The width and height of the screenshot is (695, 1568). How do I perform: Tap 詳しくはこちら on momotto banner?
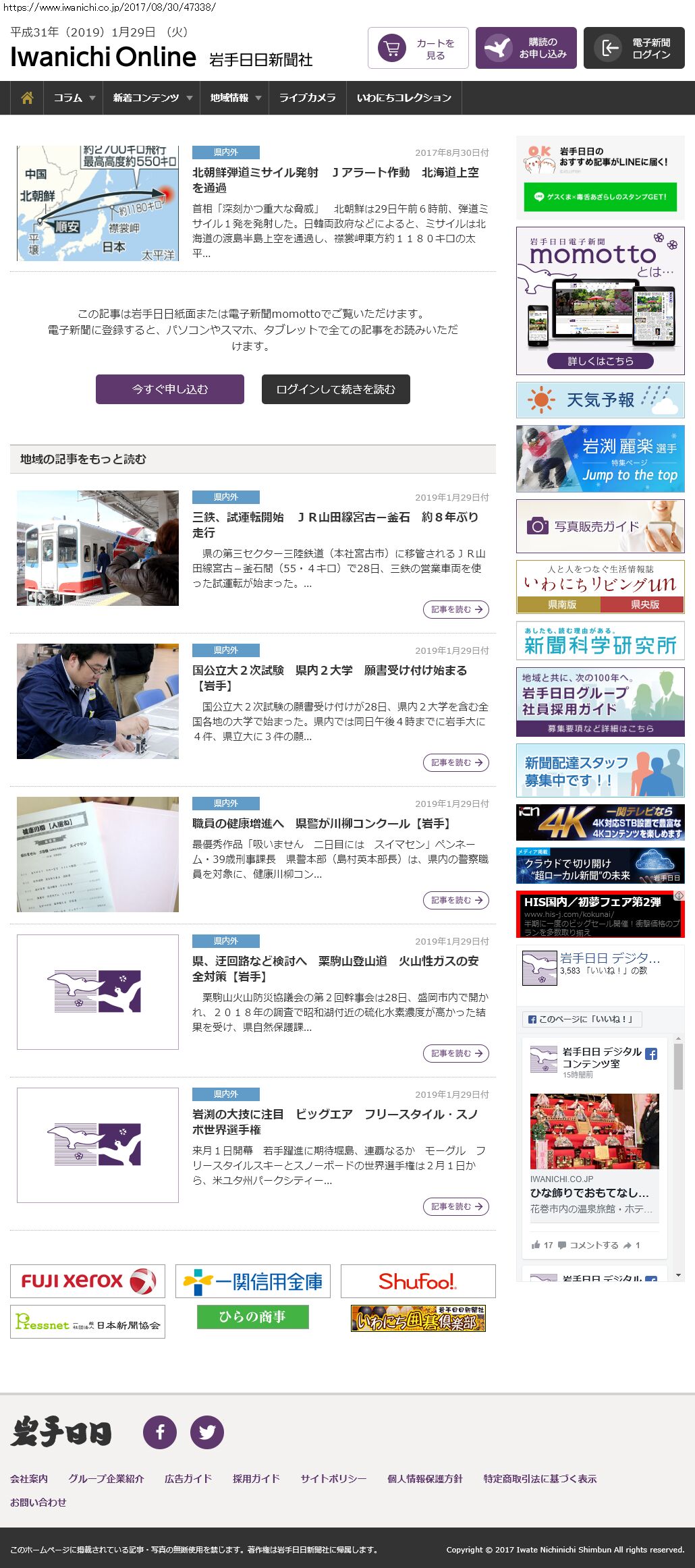pyautogui.click(x=600, y=361)
